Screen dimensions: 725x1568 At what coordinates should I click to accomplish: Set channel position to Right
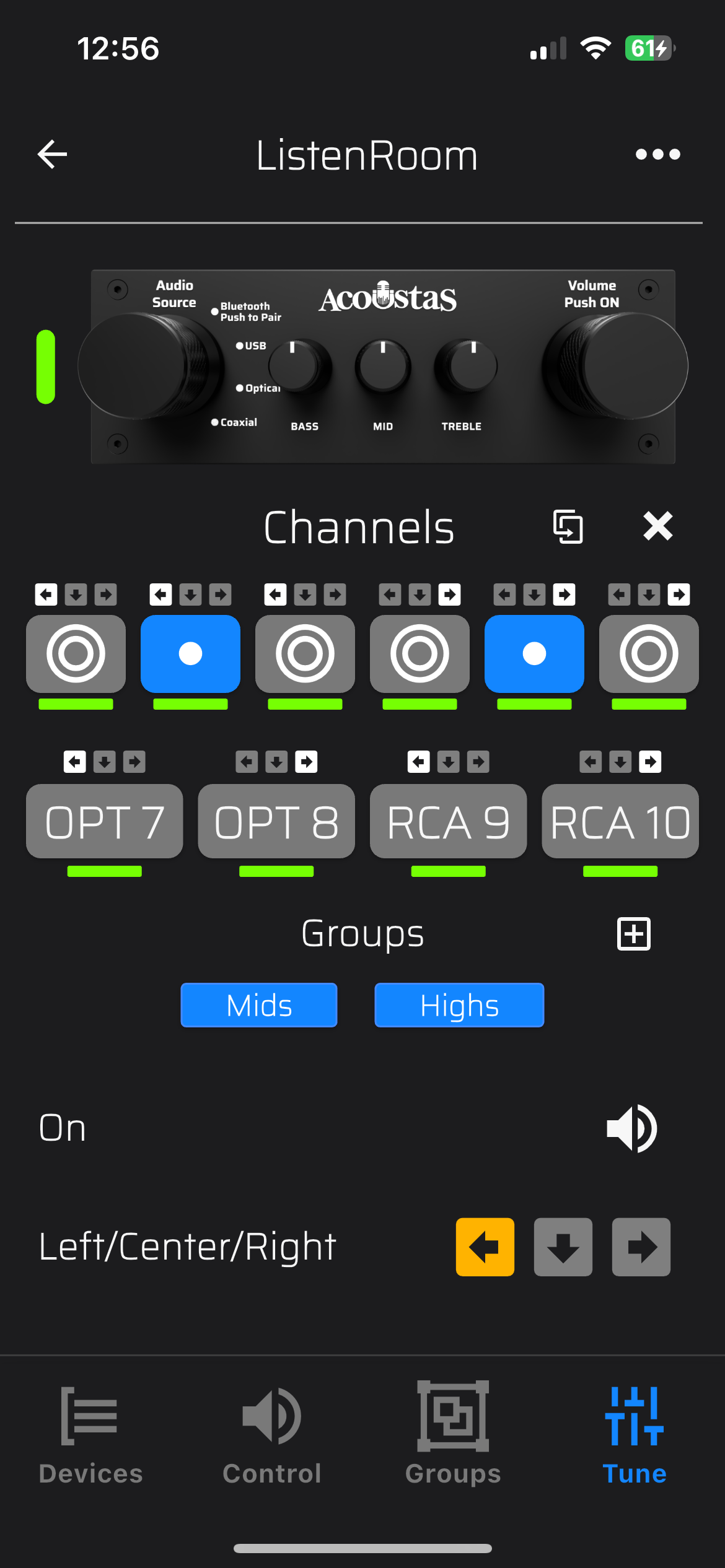(x=641, y=1247)
